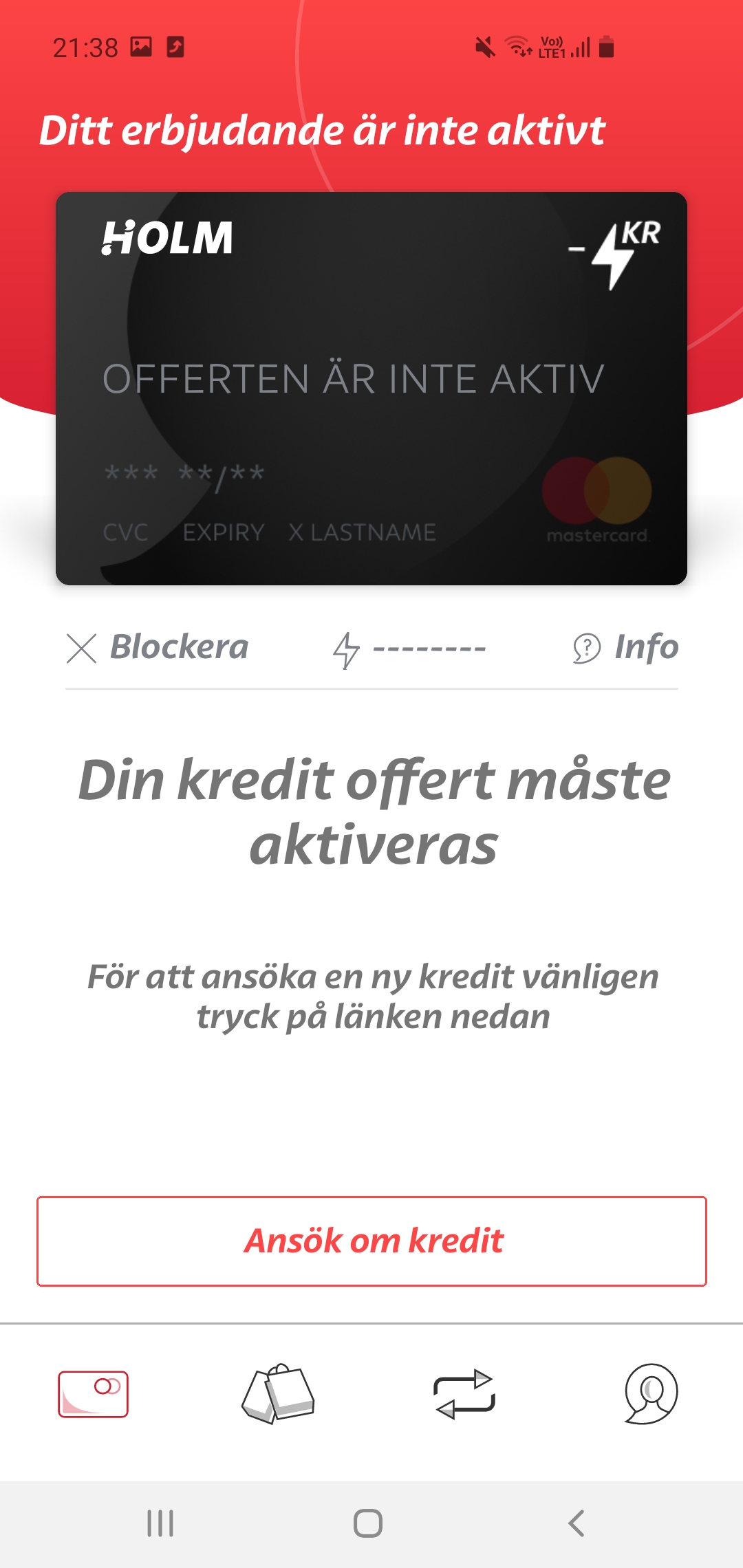Open recent apps from the navigation bar
The width and height of the screenshot is (743, 1568).
point(160,1523)
